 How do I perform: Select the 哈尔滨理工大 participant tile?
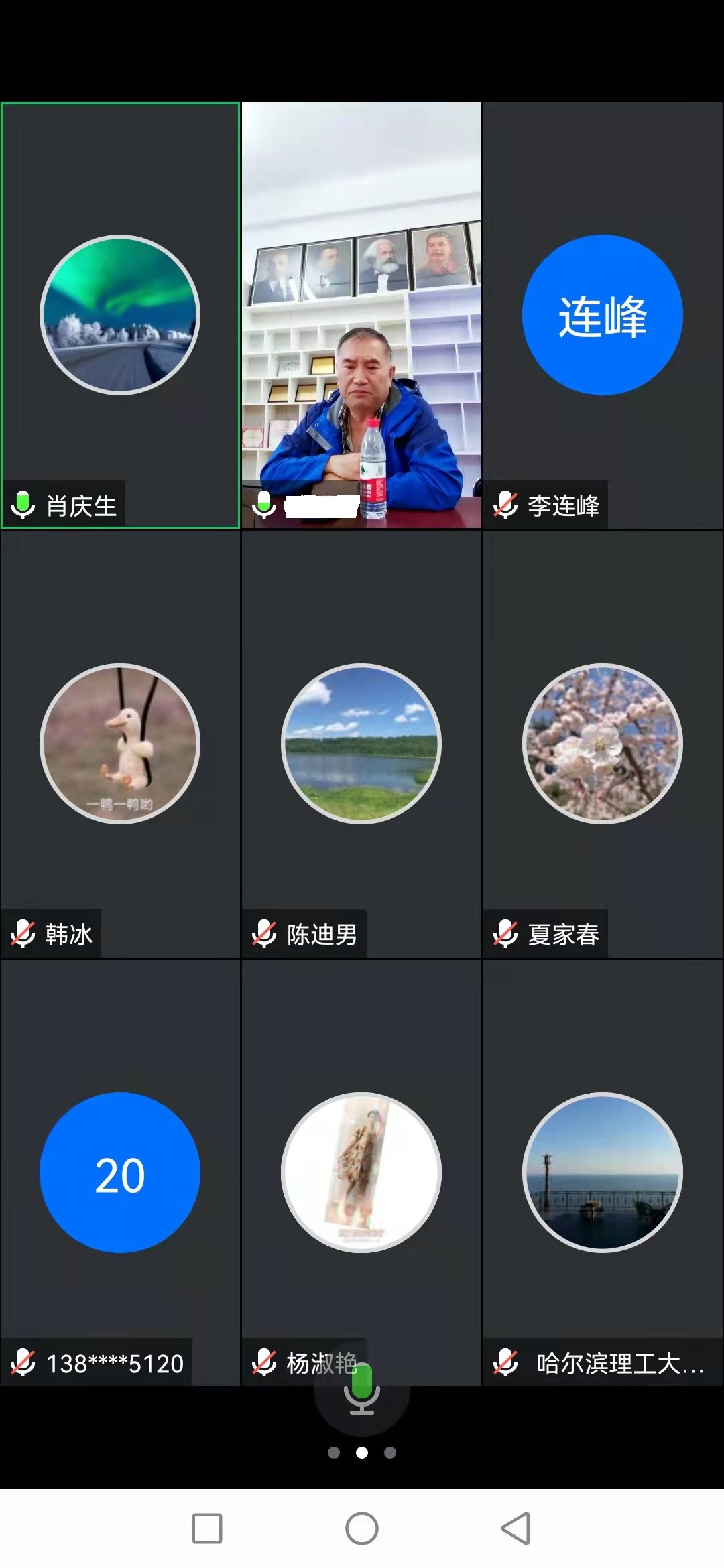click(x=603, y=1173)
